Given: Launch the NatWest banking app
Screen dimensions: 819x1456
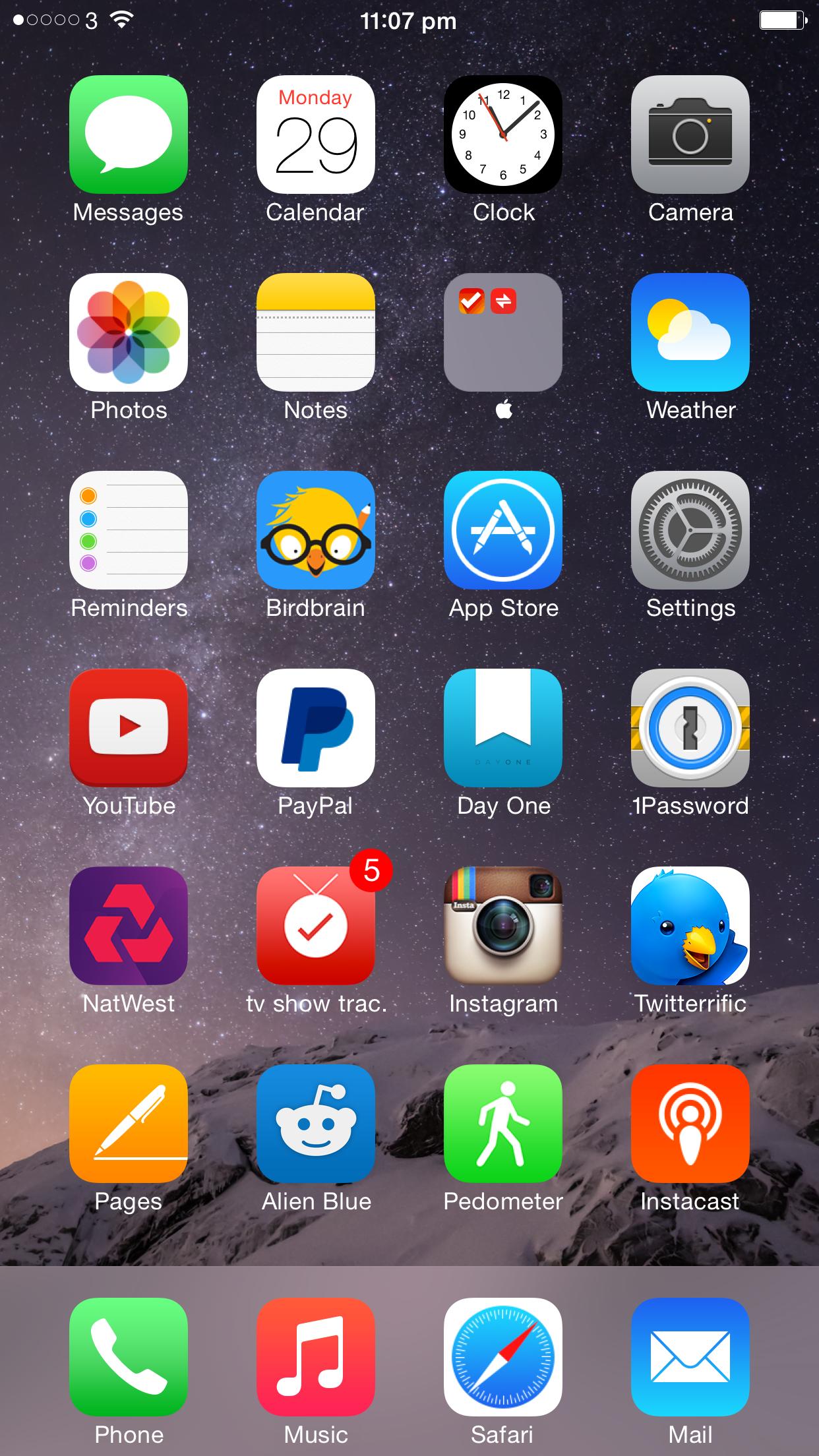Looking at the screenshot, I should (129, 926).
